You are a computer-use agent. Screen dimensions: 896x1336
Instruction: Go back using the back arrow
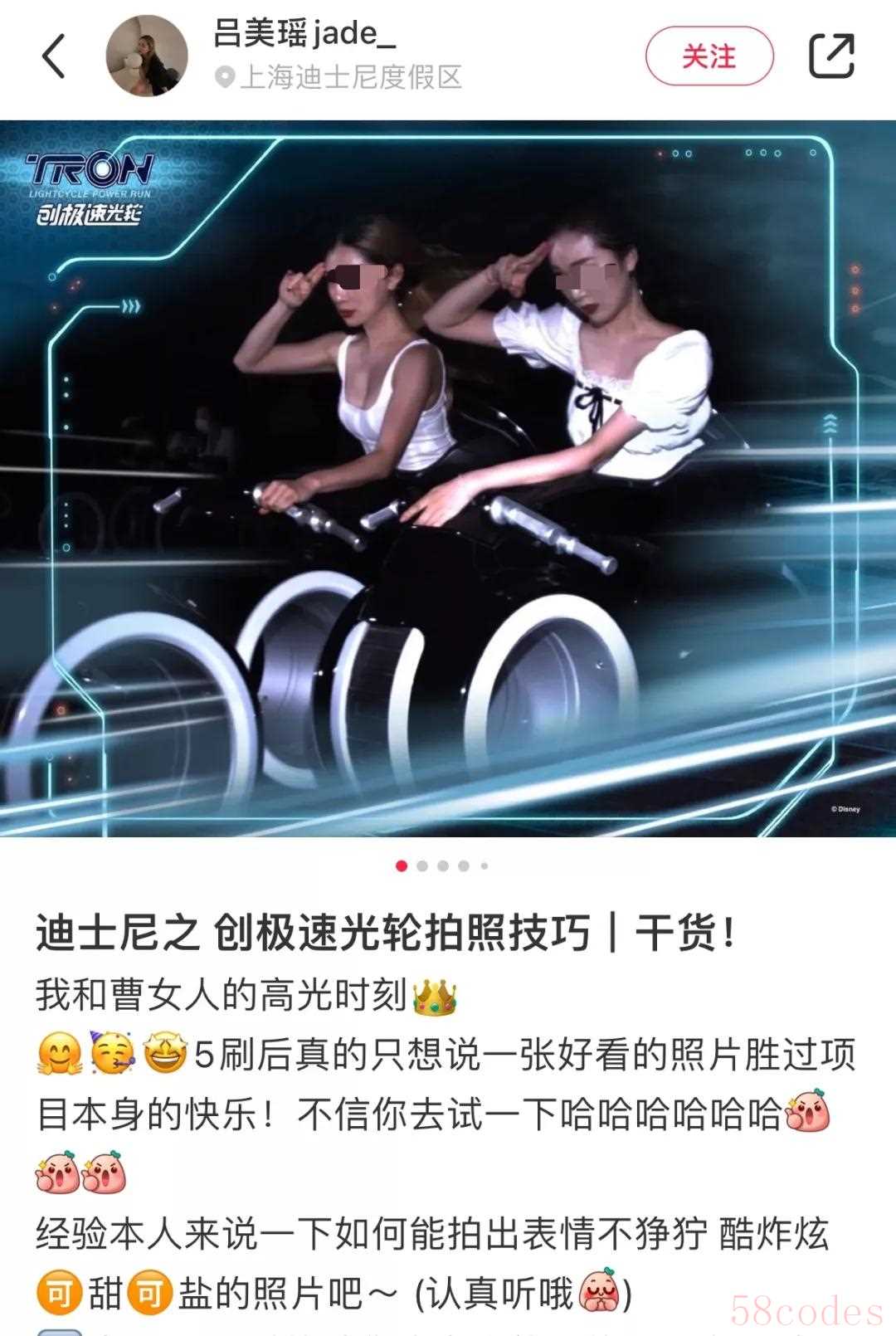coord(54,56)
